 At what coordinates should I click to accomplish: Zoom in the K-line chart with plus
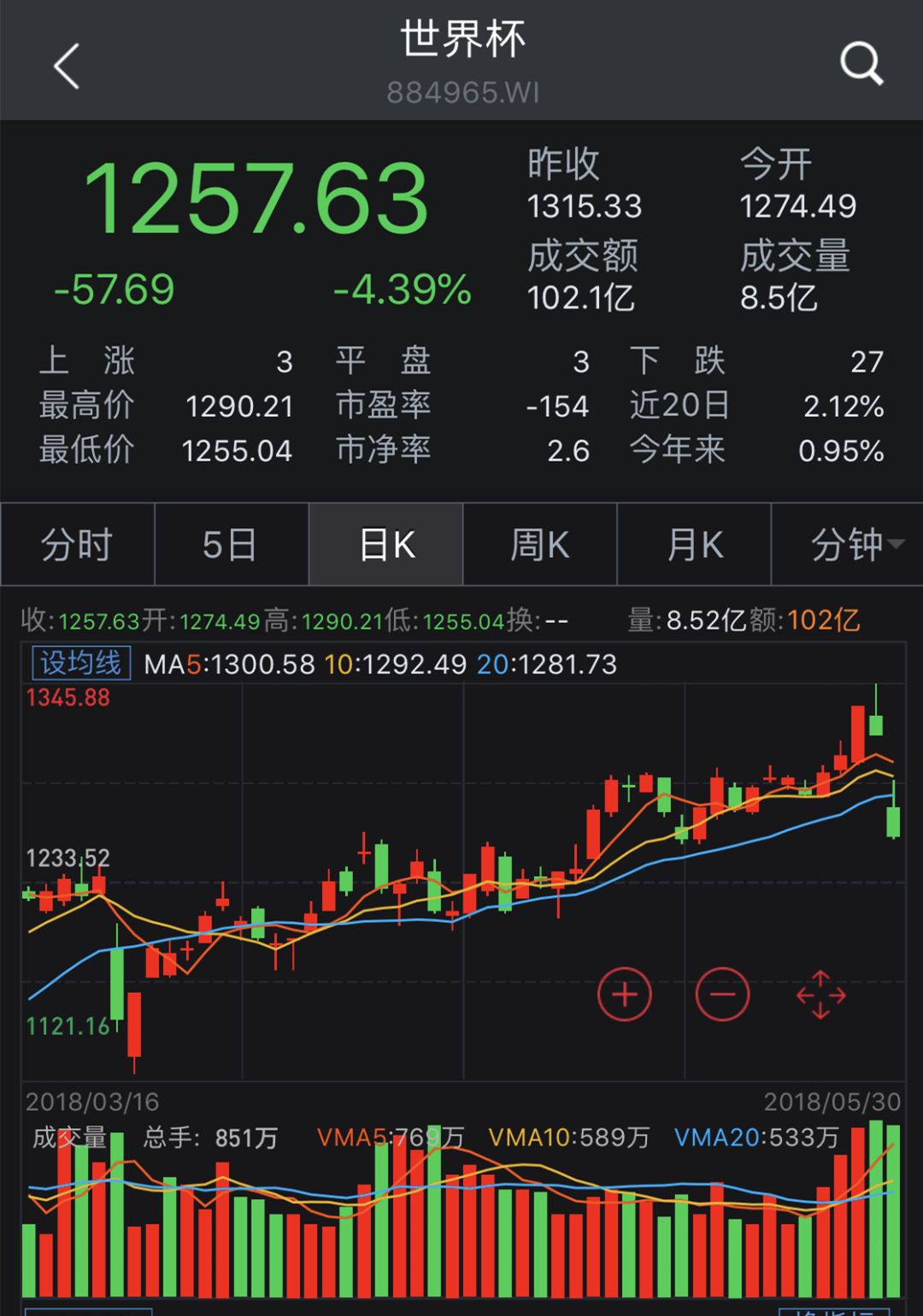coord(625,995)
